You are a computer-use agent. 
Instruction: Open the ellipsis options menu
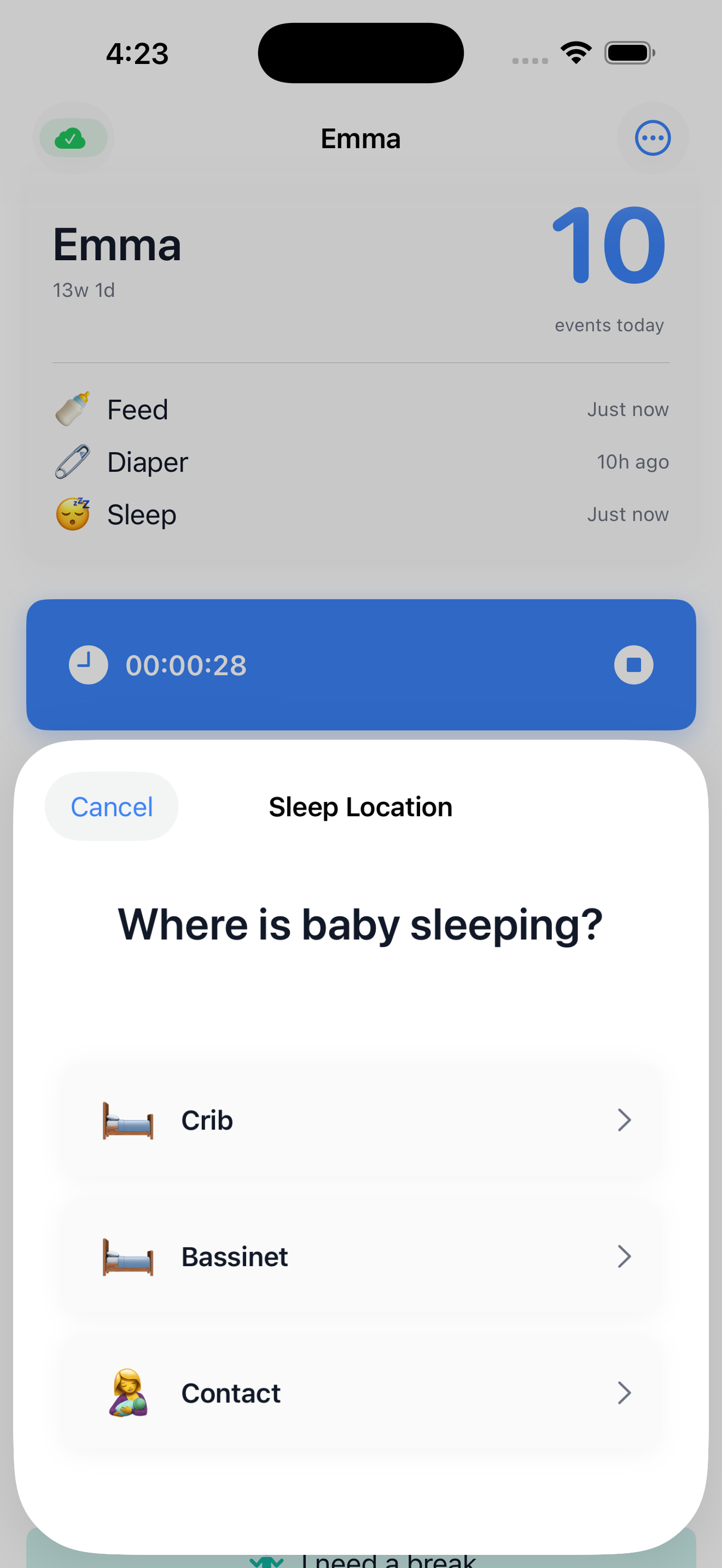[x=653, y=138]
